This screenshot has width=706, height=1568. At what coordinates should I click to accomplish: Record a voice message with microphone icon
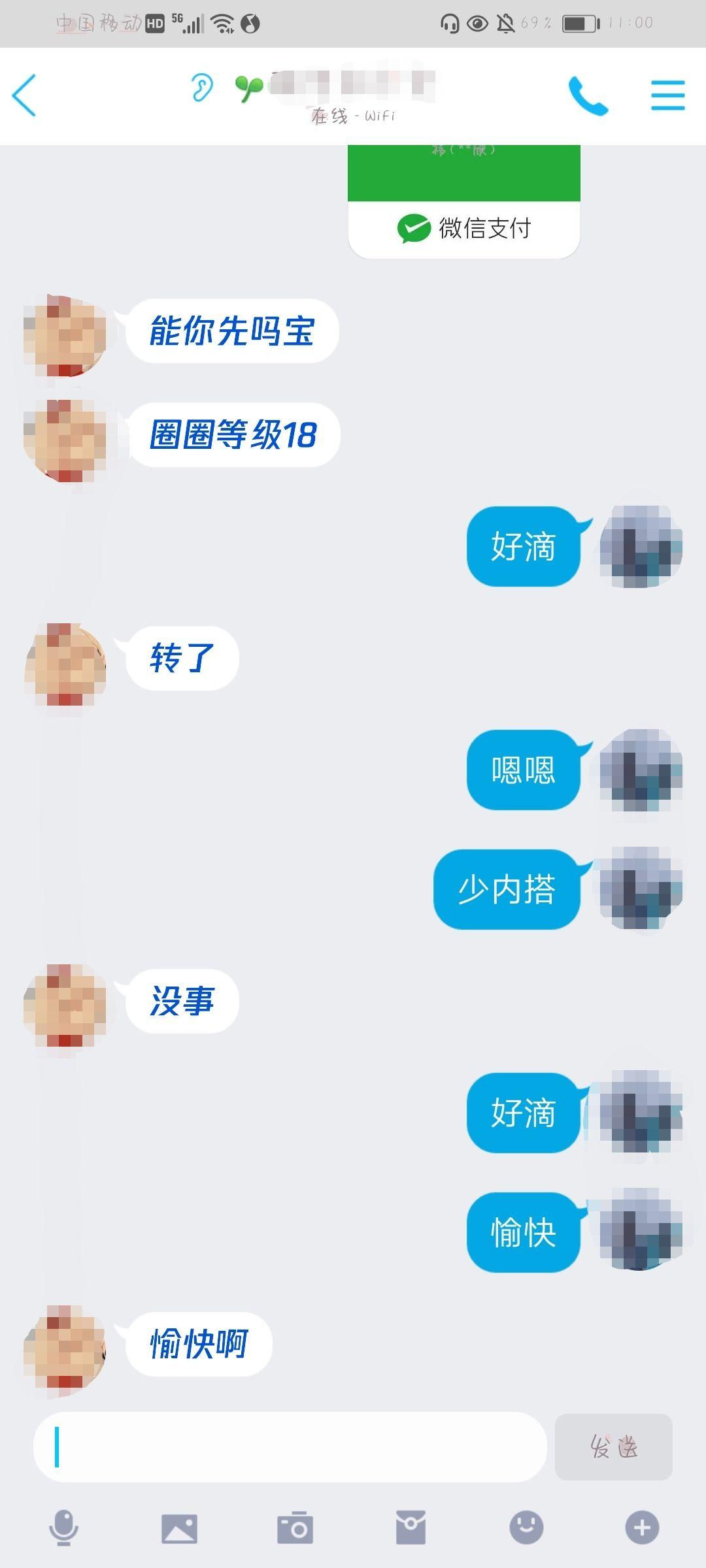point(64,1527)
